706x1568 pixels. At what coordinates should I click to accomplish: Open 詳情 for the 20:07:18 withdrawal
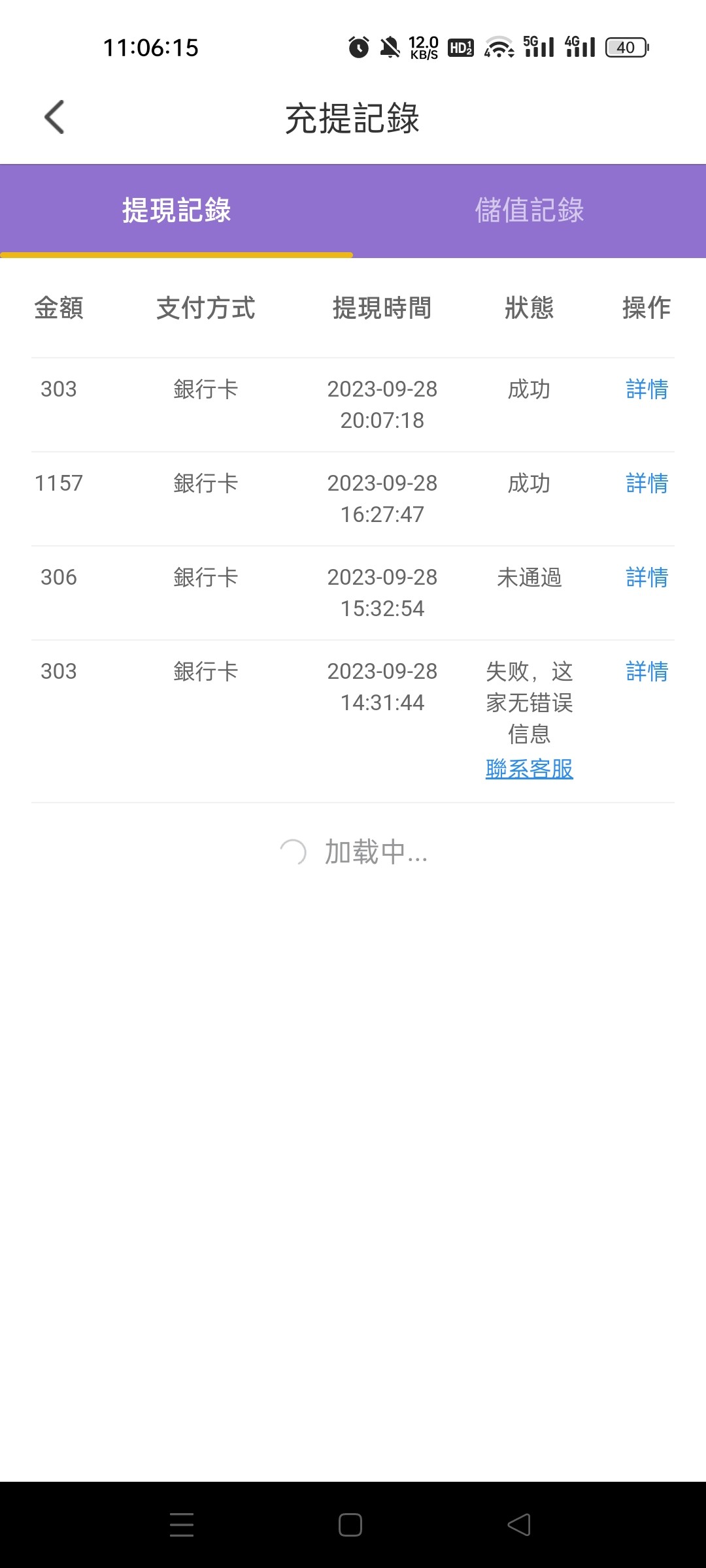click(647, 389)
